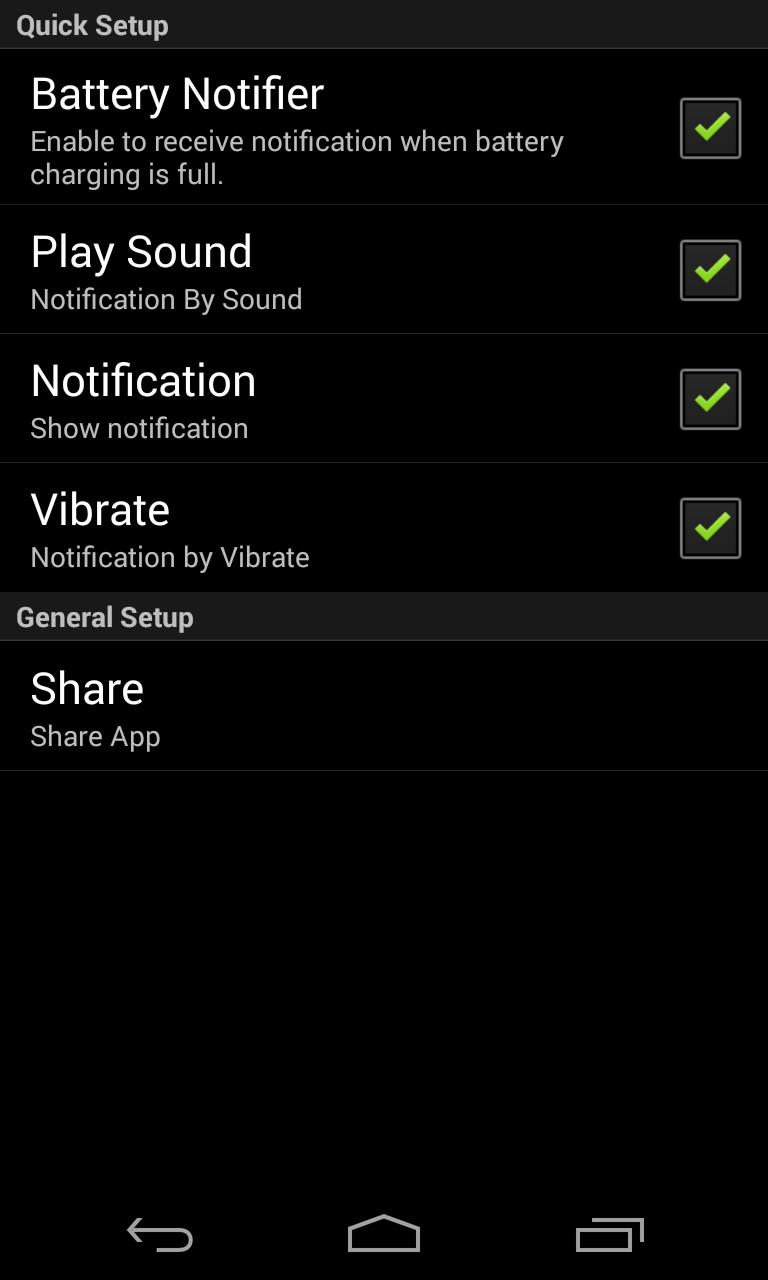Tap the Battery Notifier title label

pyautogui.click(x=176, y=93)
